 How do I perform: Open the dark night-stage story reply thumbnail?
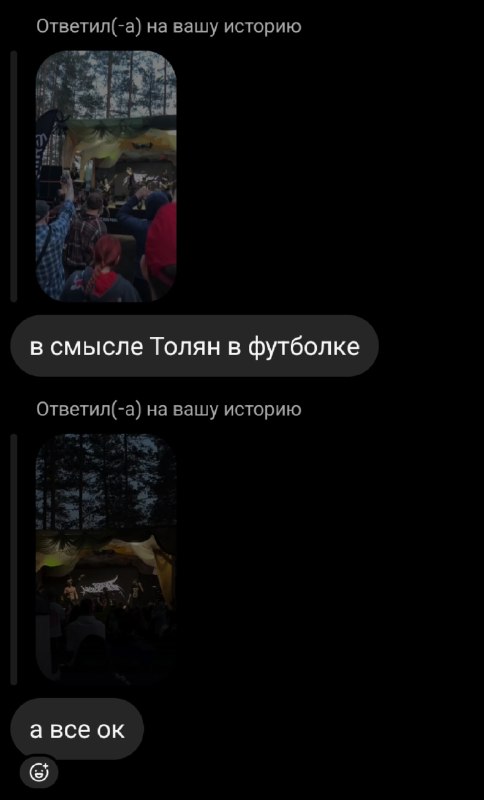point(106,559)
